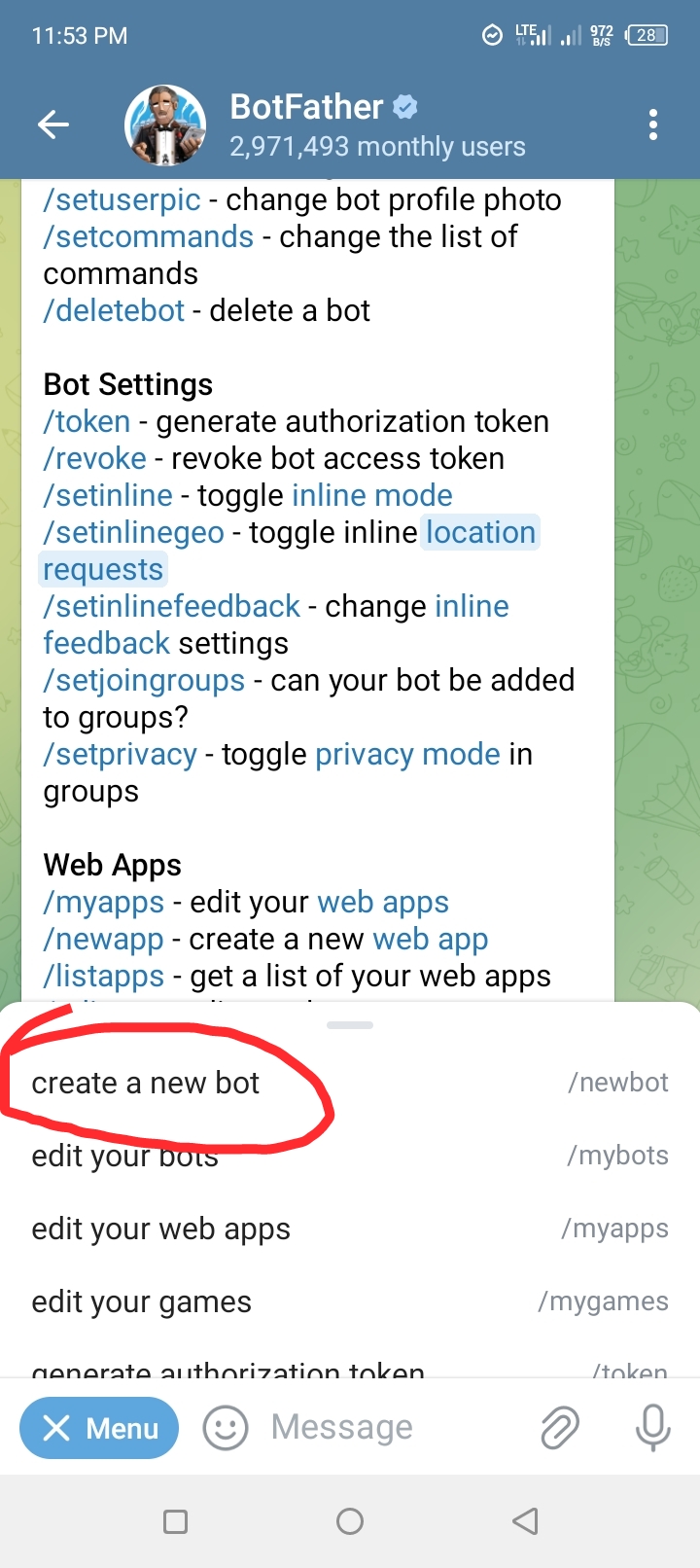Close the bot command Menu
Screen dimensions: 700x1568
(x=99, y=1428)
